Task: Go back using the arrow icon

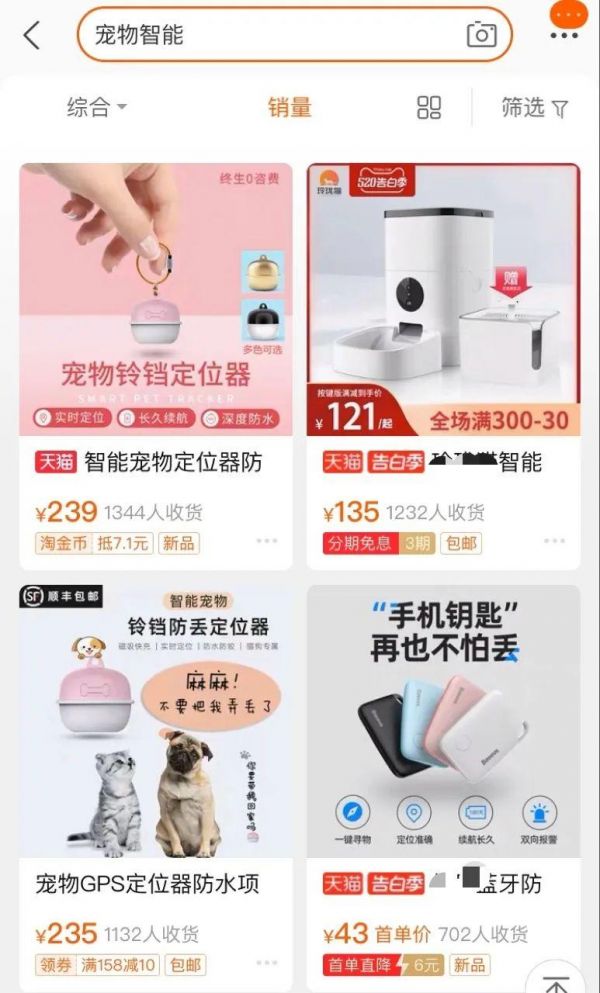Action: tap(32, 35)
